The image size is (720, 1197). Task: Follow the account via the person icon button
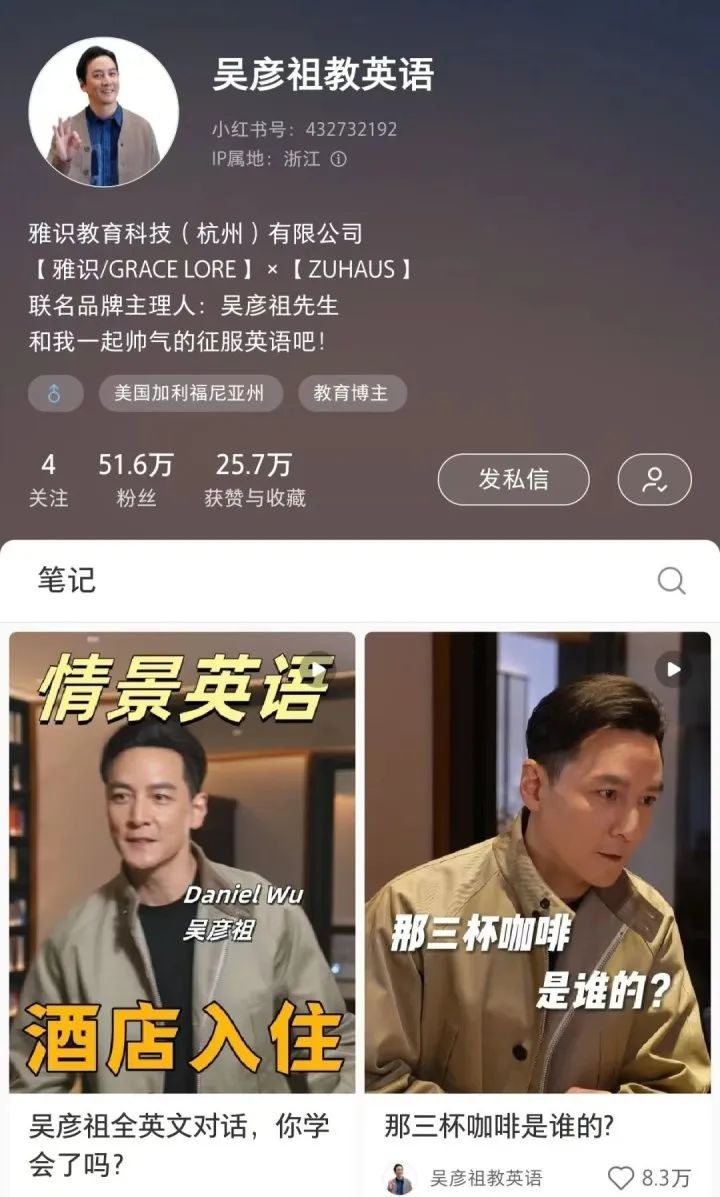(655, 479)
